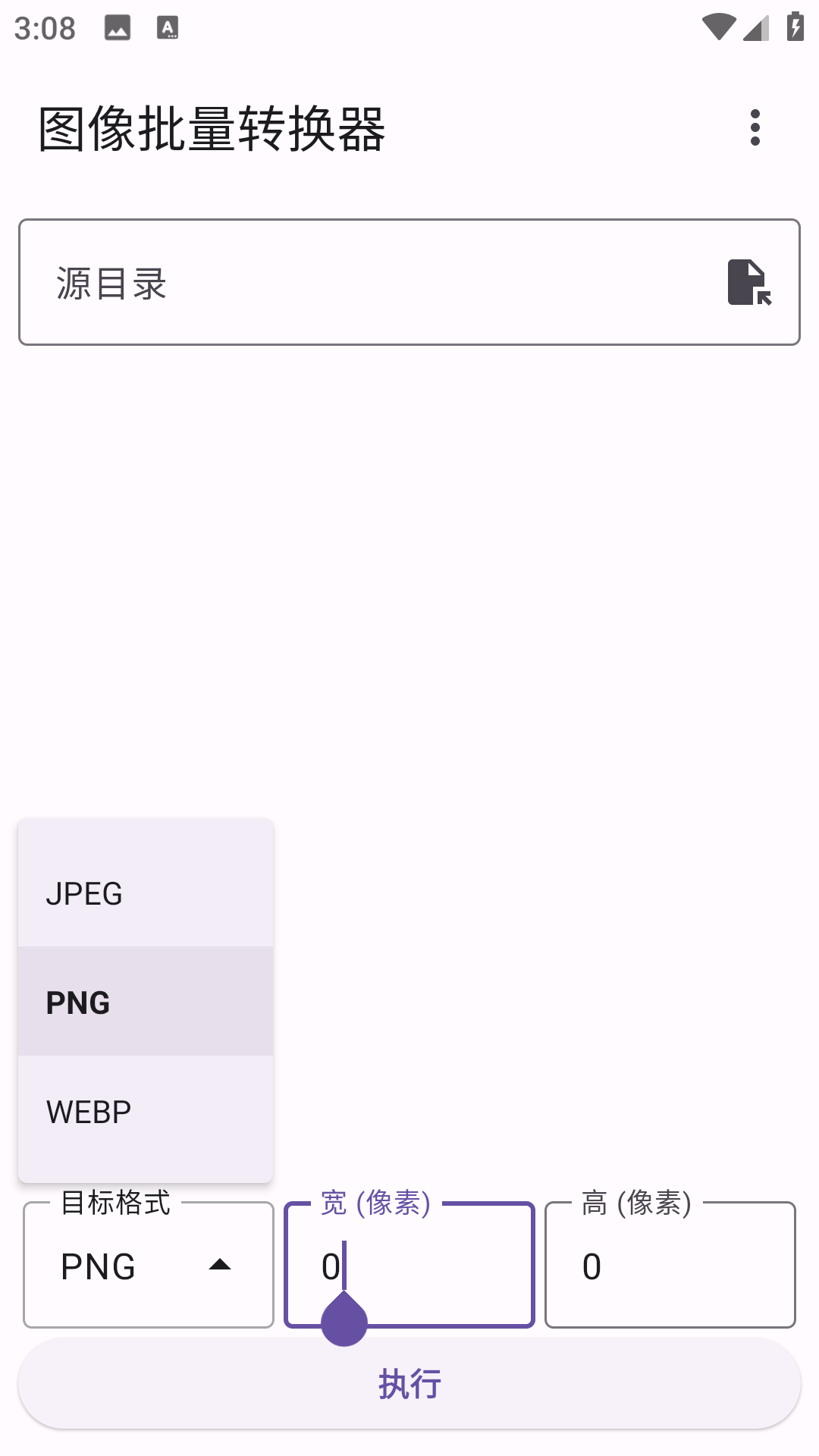This screenshot has height=1456, width=819.
Task: Open the overflow menu in the top bar
Action: coord(755,127)
